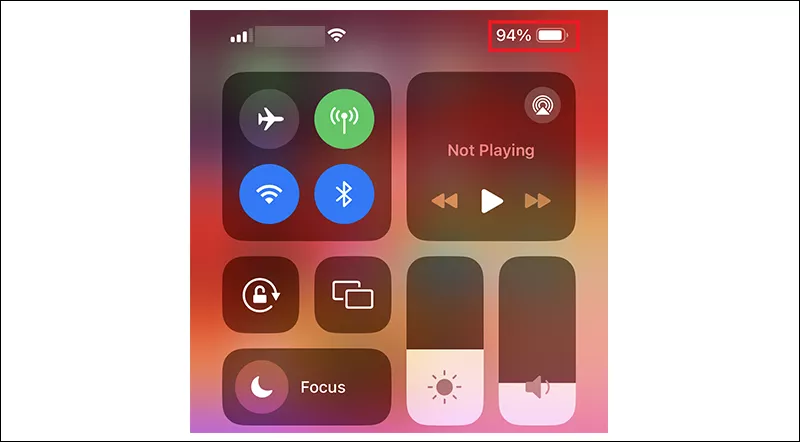Skip to the previous track
The width and height of the screenshot is (800, 442).
(444, 201)
